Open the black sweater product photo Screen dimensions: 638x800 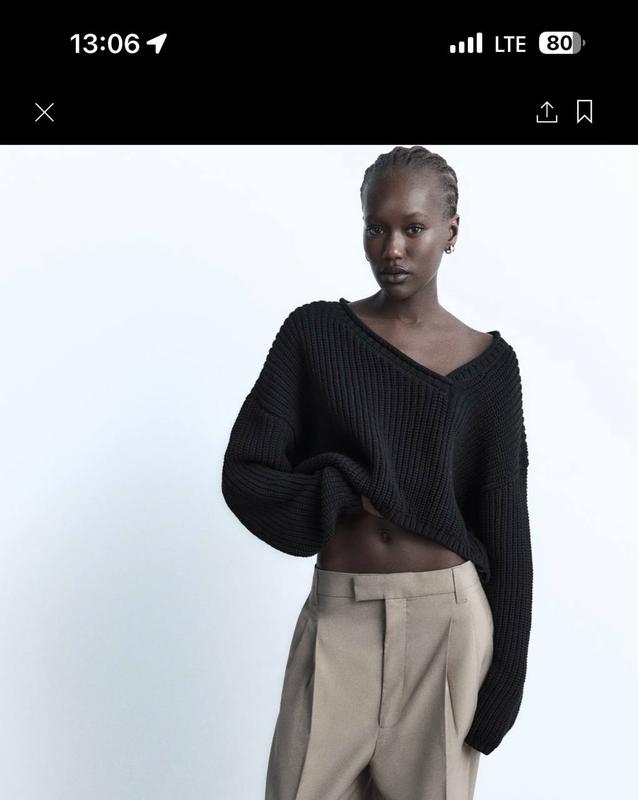pyautogui.click(x=380, y=440)
